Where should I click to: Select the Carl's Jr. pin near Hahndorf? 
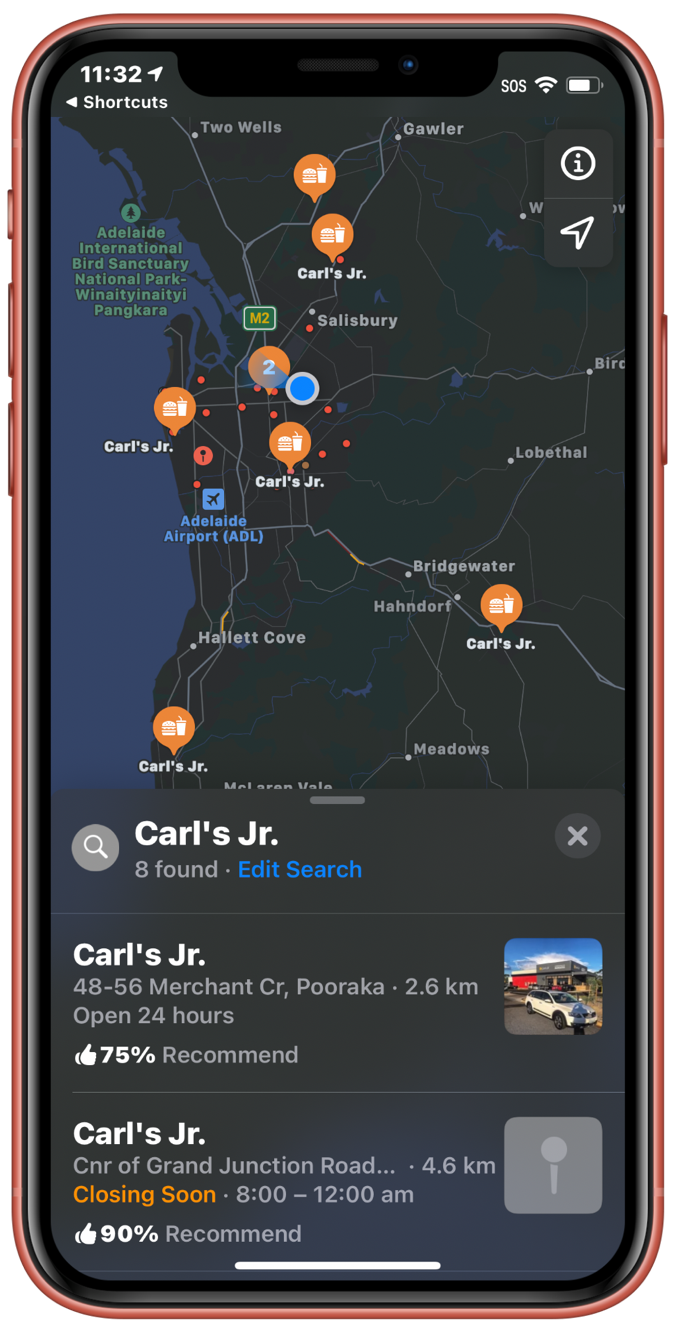pyautogui.click(x=501, y=605)
